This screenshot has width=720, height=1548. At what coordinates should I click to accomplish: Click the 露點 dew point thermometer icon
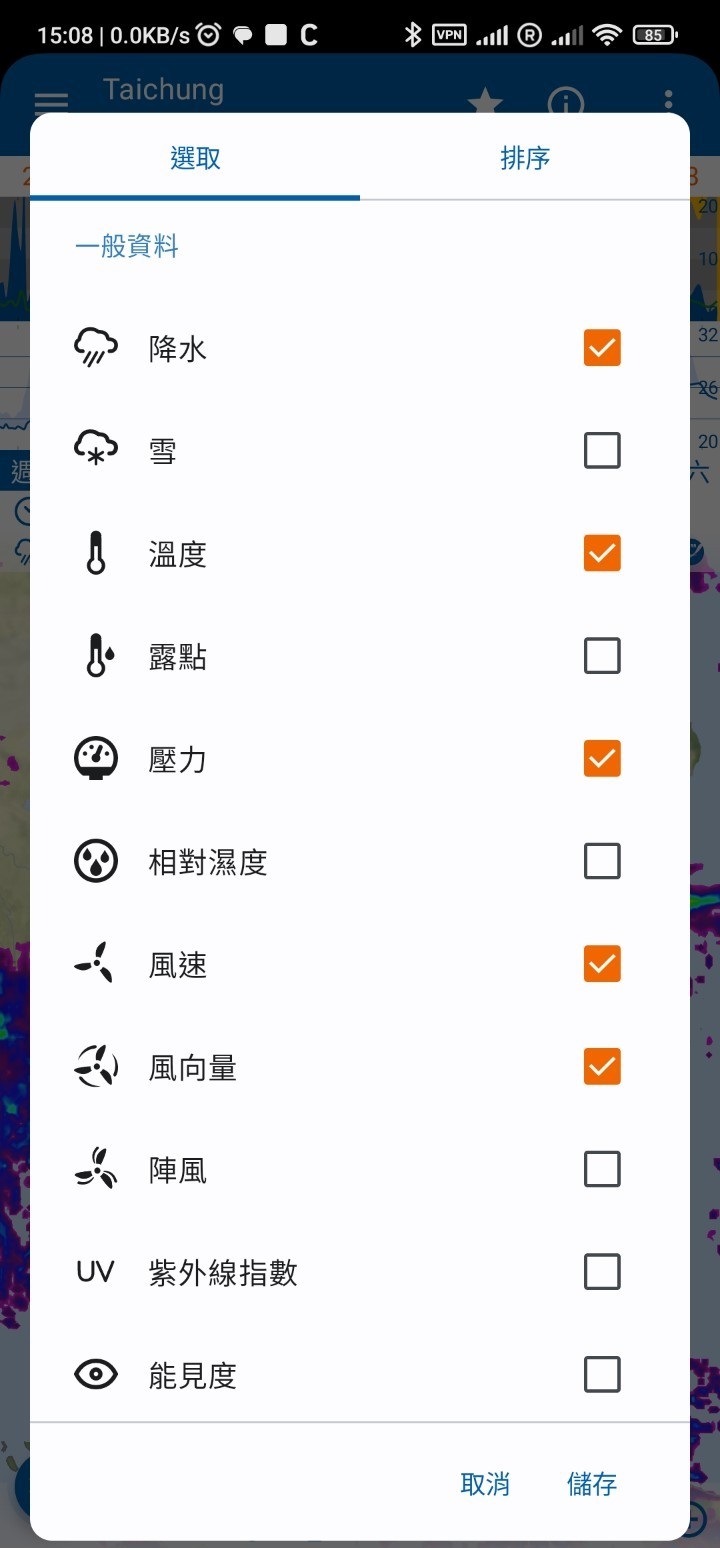(95, 655)
